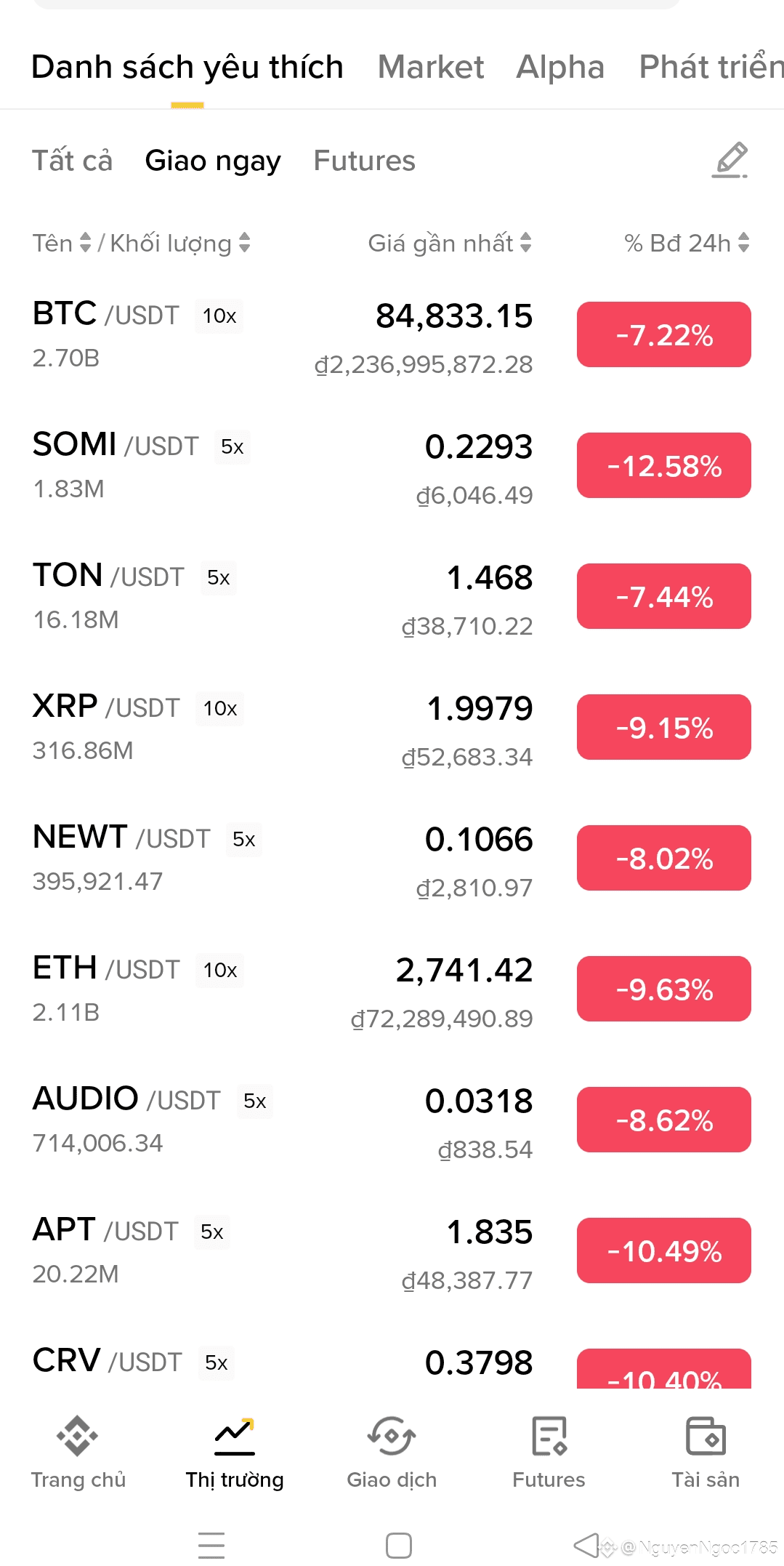This screenshot has height=1566, width=784.
Task: Tap the system home button
Action: tap(399, 1545)
